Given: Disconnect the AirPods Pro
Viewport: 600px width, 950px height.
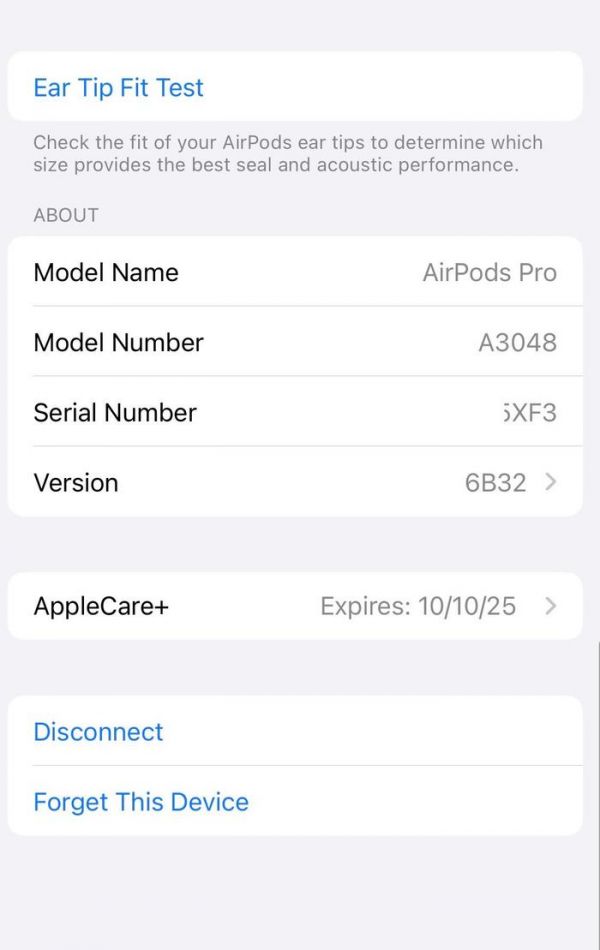Looking at the screenshot, I should [x=98, y=732].
